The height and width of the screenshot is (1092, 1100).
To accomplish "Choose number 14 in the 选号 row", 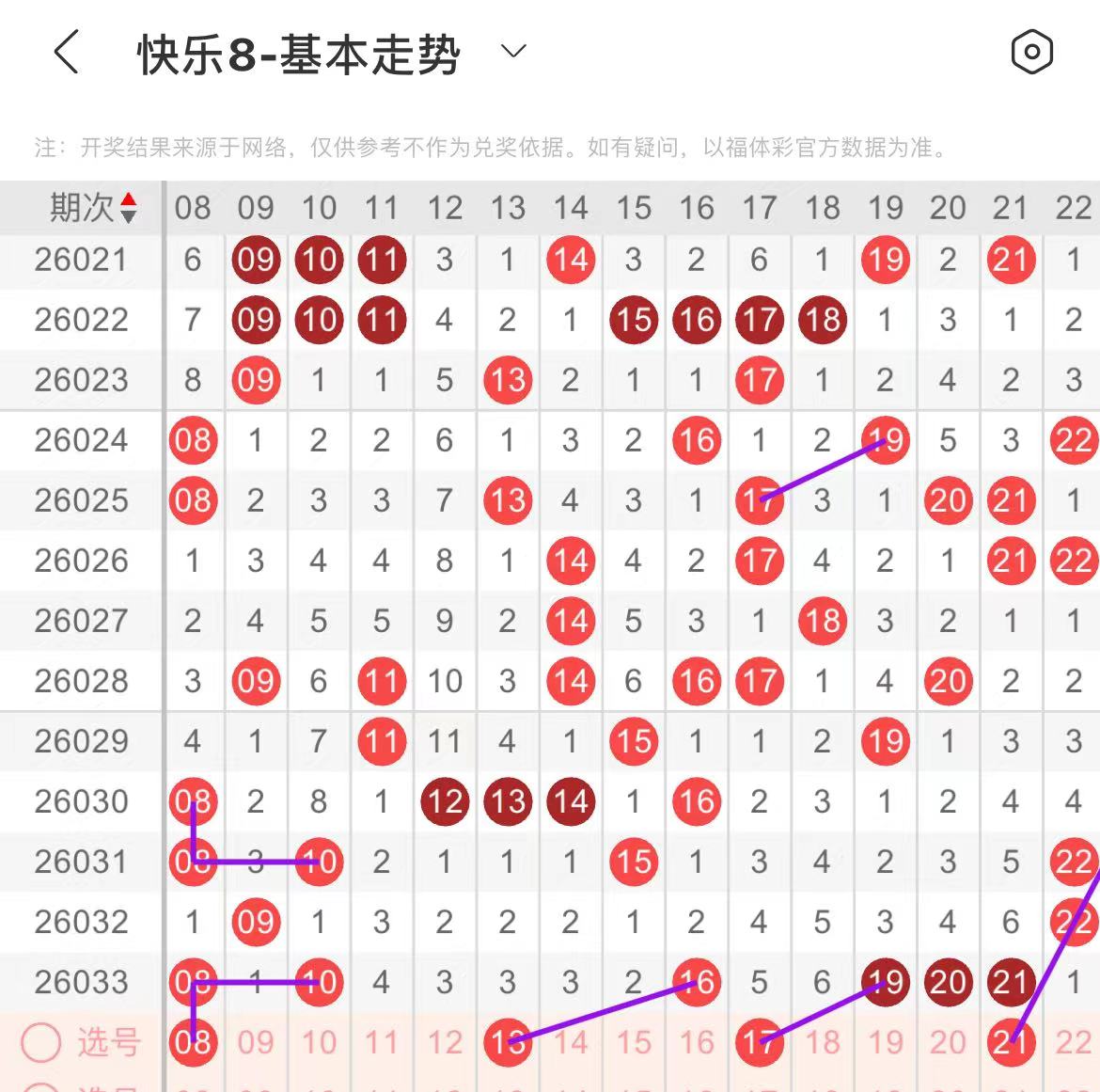I will click(571, 1042).
